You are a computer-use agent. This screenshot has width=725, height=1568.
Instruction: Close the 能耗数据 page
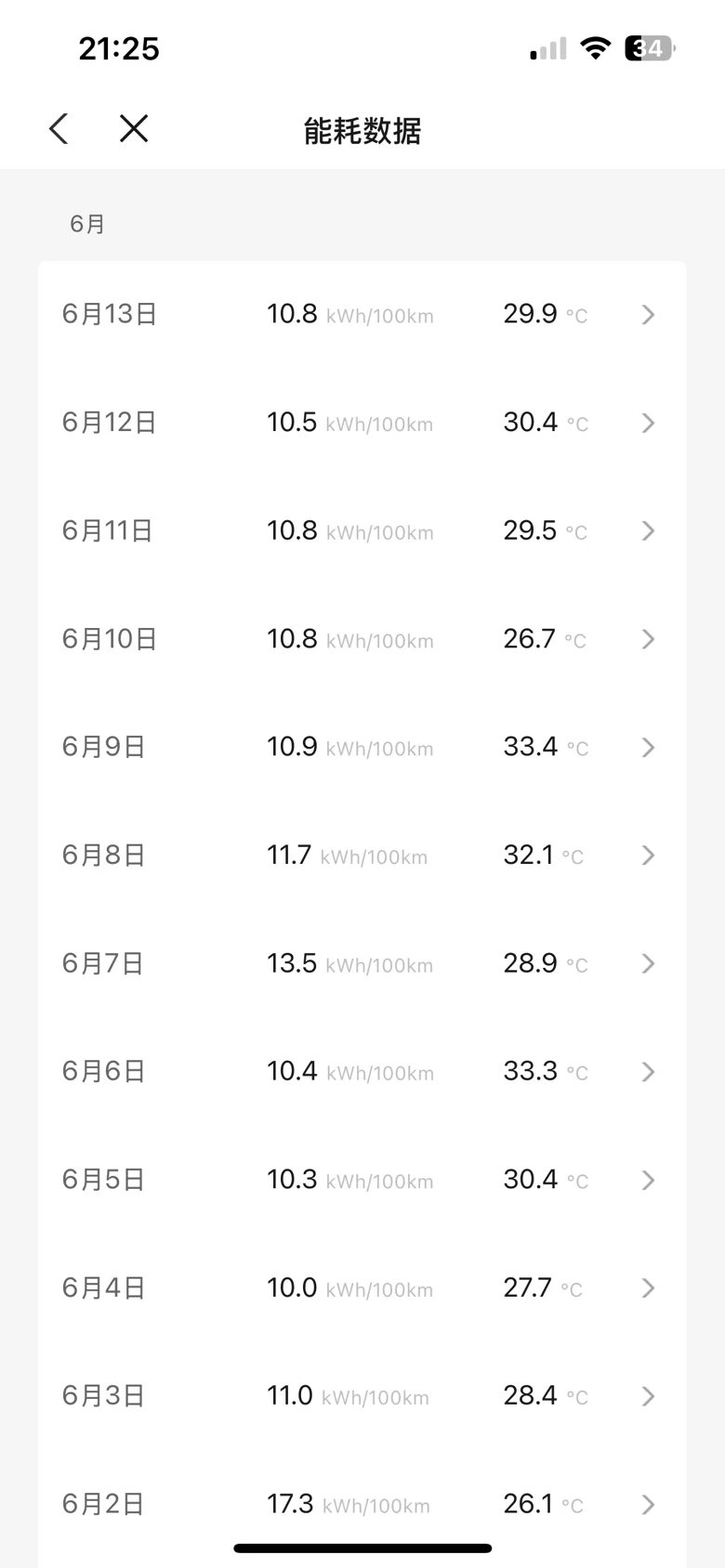click(134, 129)
